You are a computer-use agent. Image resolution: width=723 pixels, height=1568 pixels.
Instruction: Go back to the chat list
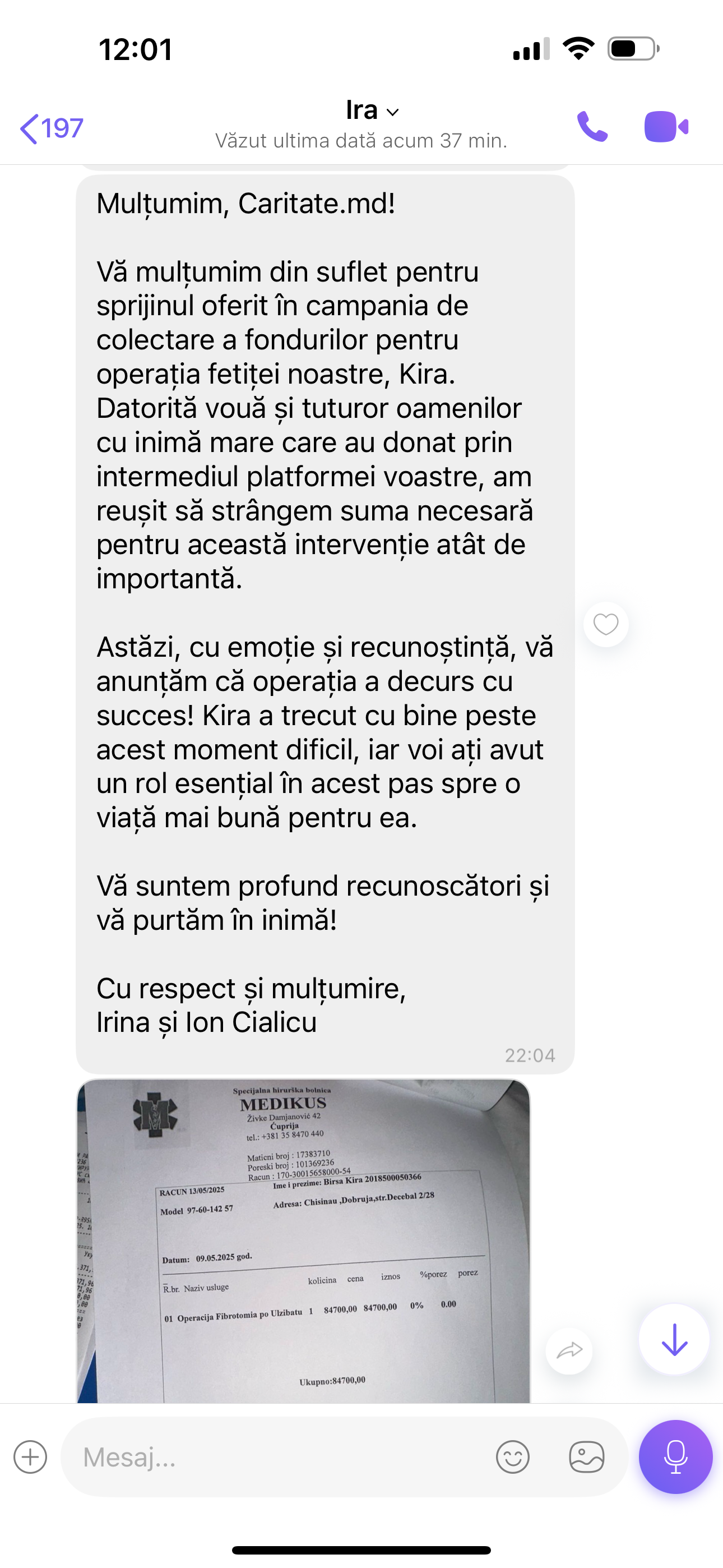[51, 128]
